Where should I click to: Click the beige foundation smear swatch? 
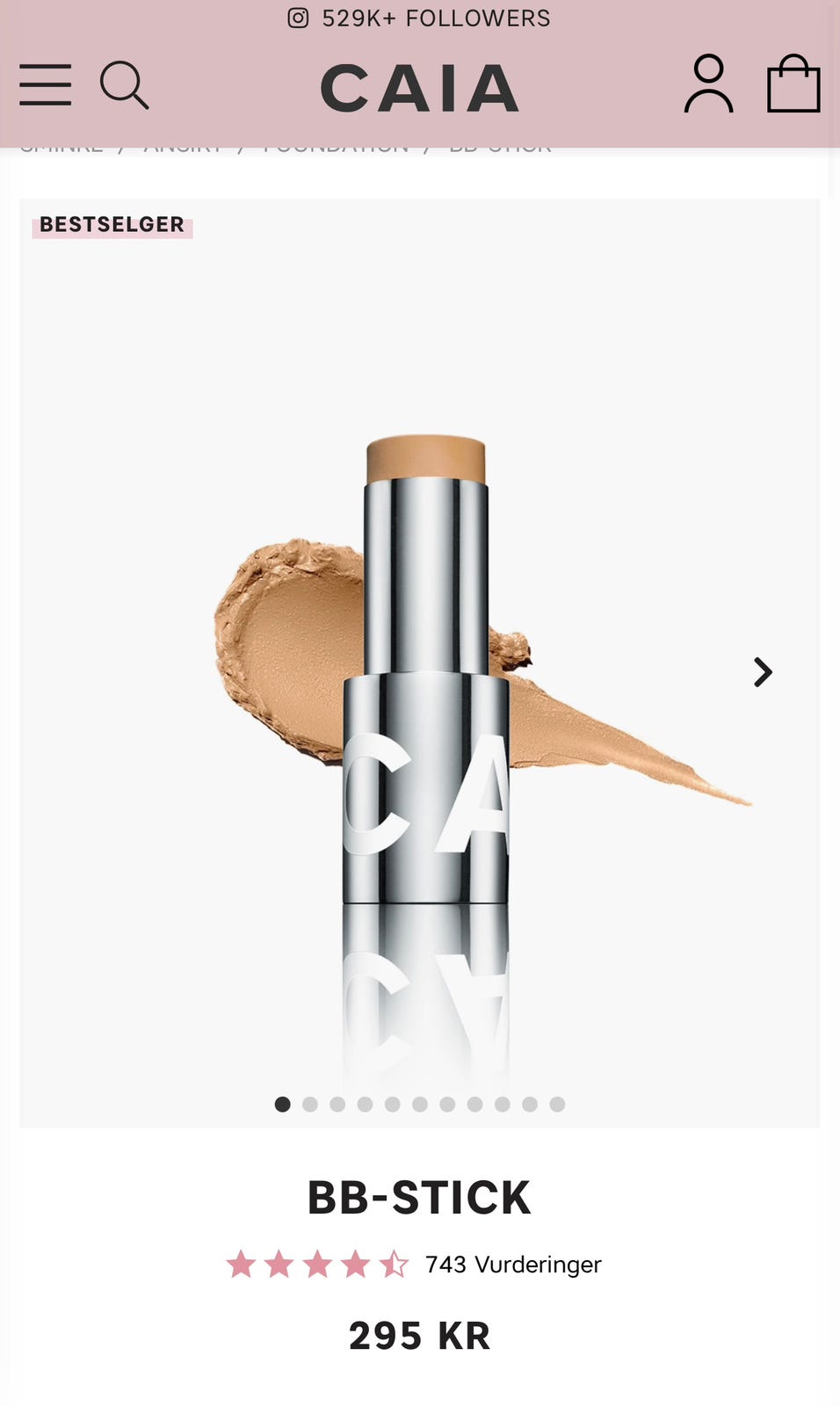coord(281,633)
